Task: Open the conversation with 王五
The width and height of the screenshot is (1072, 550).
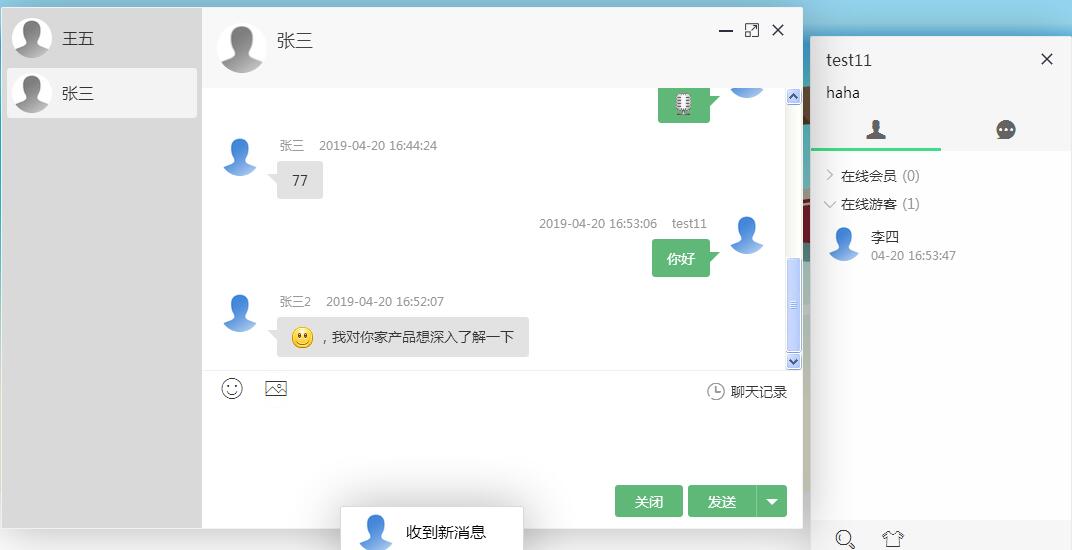Action: tap(100, 38)
